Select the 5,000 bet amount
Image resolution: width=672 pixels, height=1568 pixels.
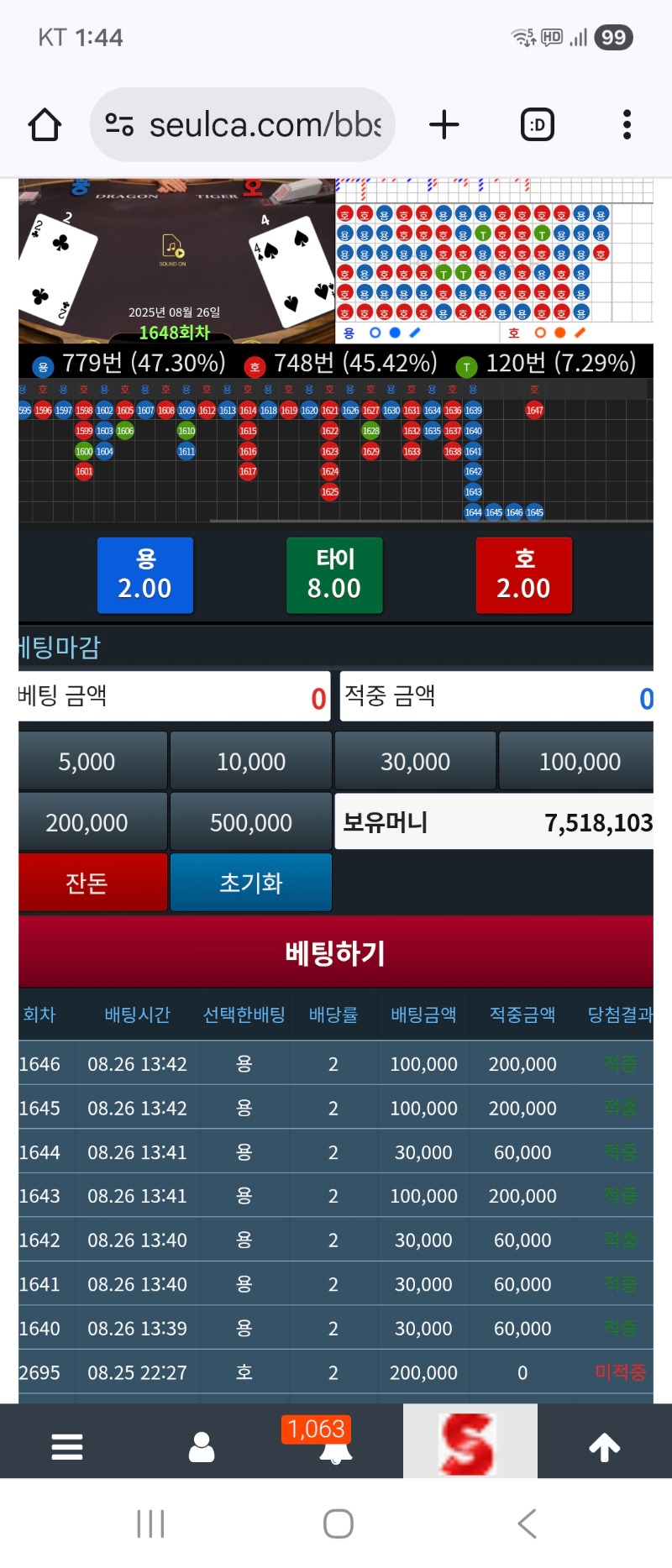pyautogui.click(x=87, y=762)
